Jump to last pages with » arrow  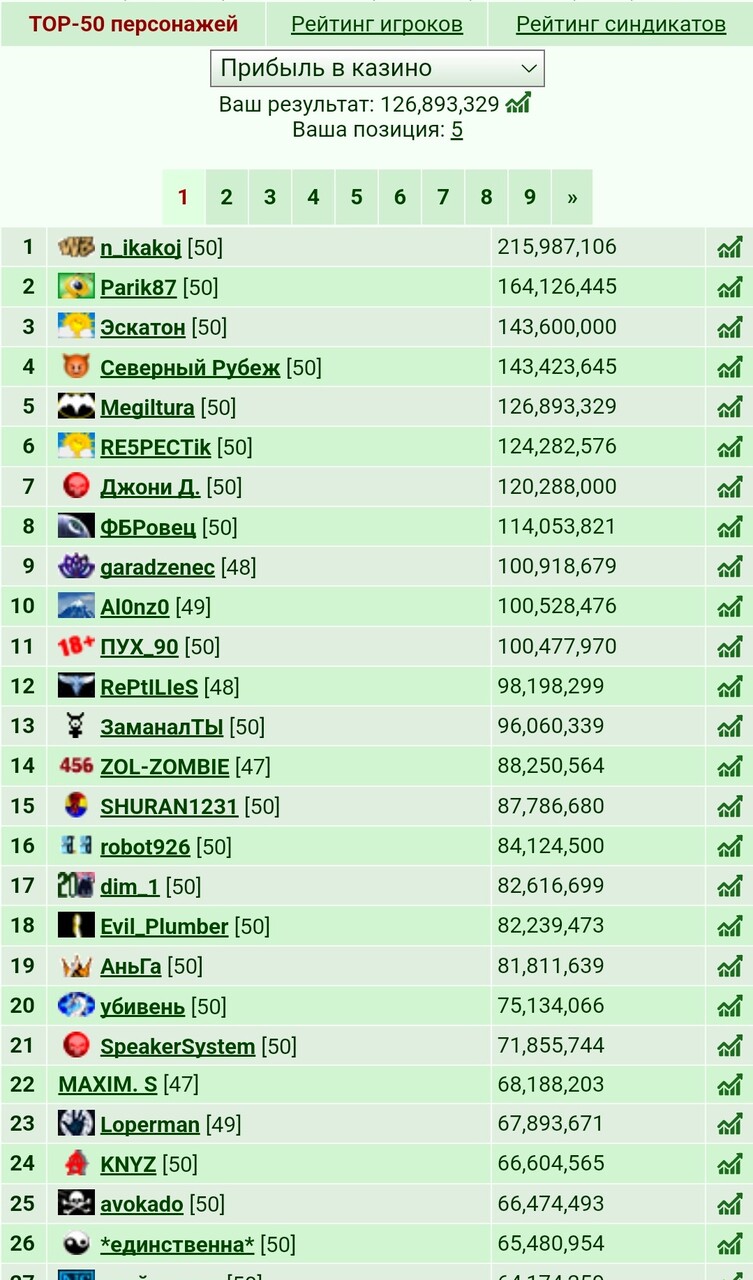click(572, 197)
